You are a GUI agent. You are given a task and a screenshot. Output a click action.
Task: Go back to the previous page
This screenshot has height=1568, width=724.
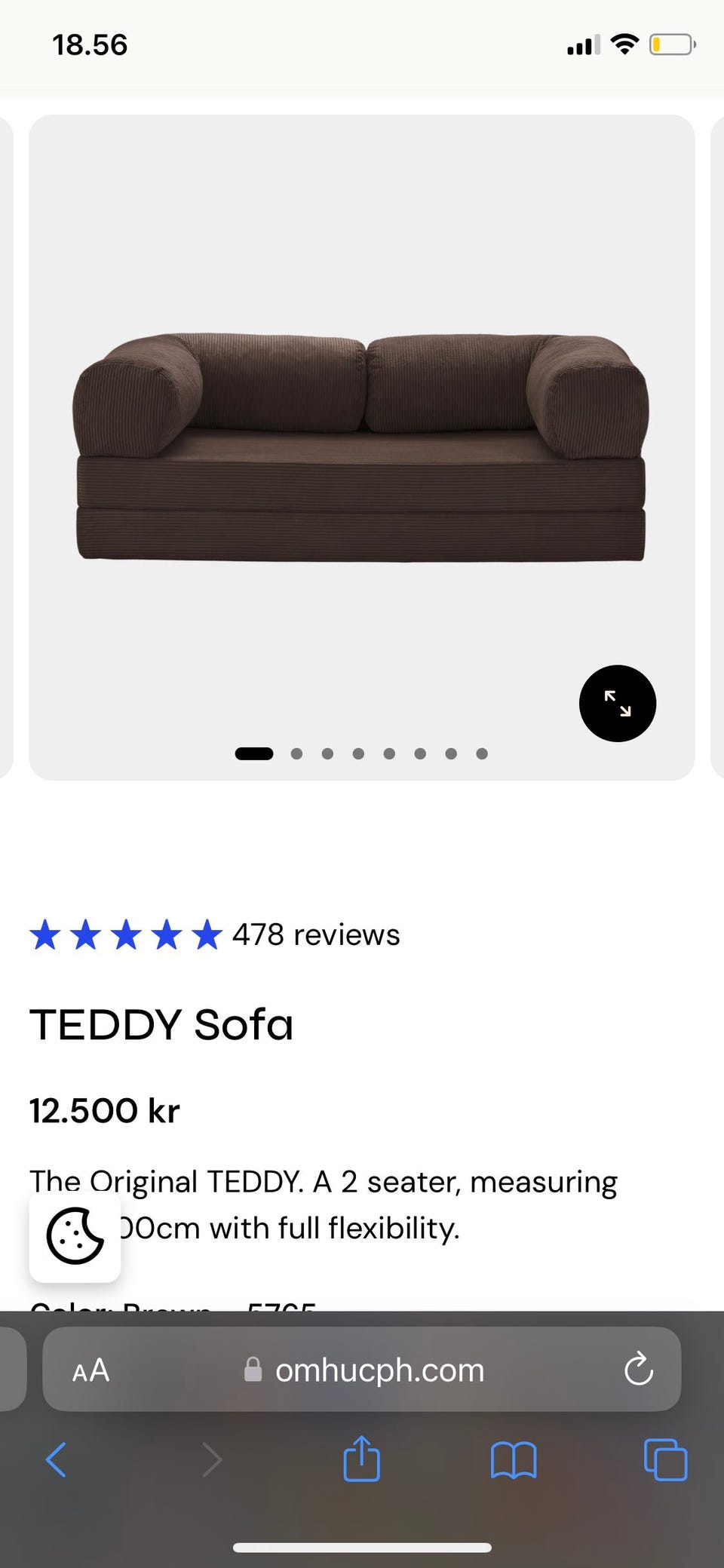57,1459
